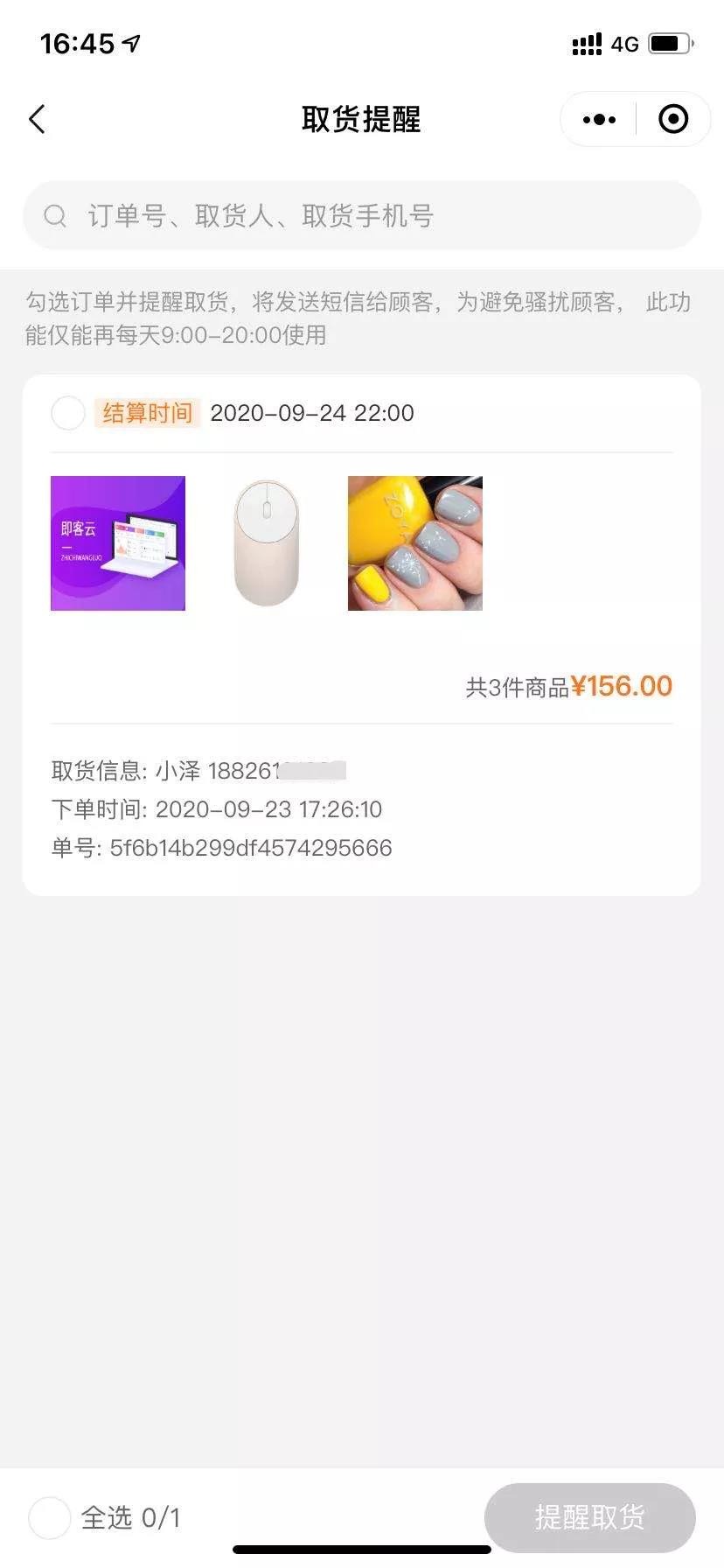The height and width of the screenshot is (1568, 724).
Task: Select the order with 结算时间 2020-09-24
Action: pos(68,413)
